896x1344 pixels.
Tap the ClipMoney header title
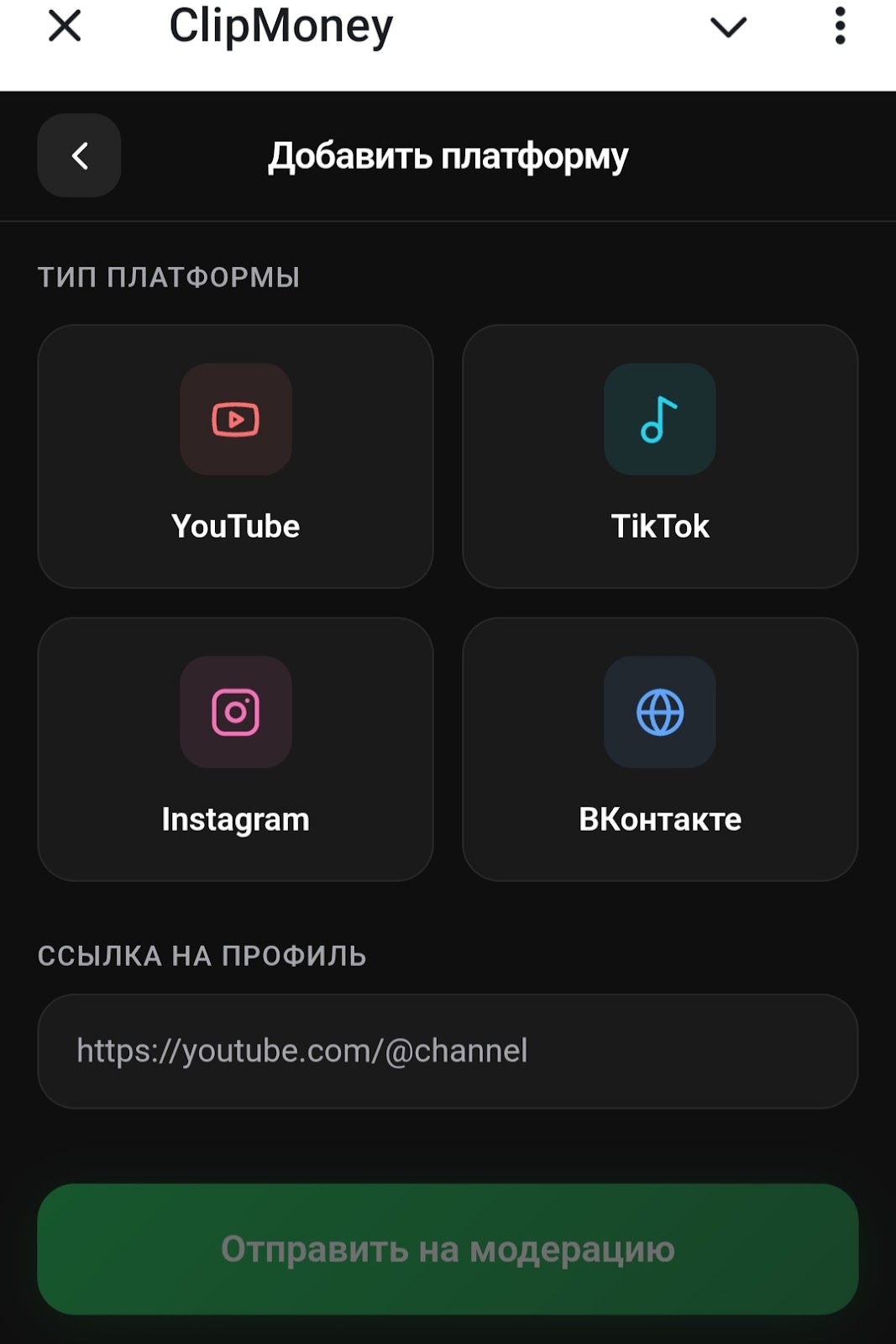click(x=278, y=25)
